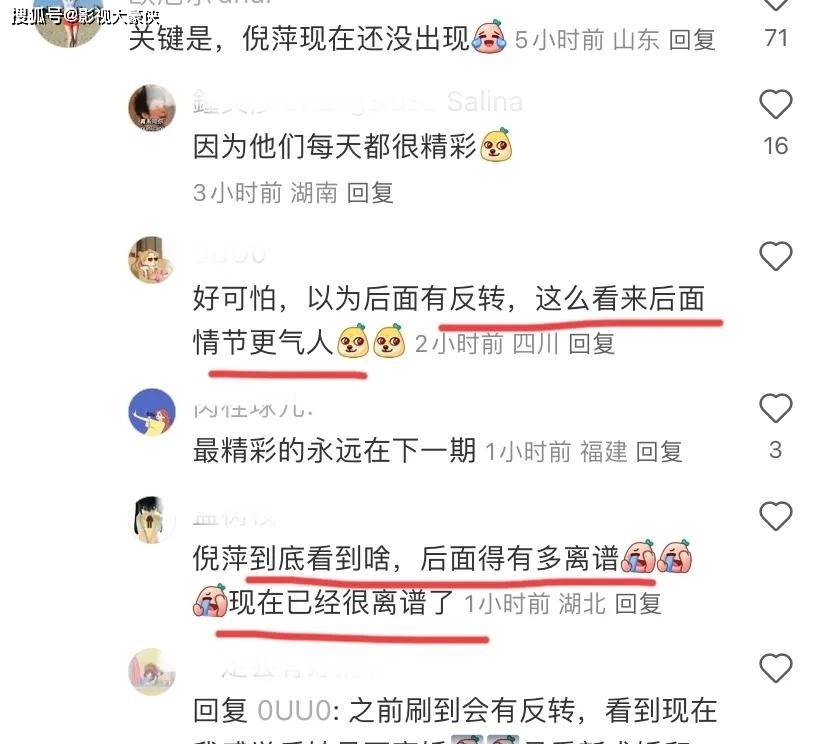This screenshot has width=828, height=744.
Task: Open avatar of '因为他们每天都很精彩' commenter
Action: pyautogui.click(x=152, y=108)
